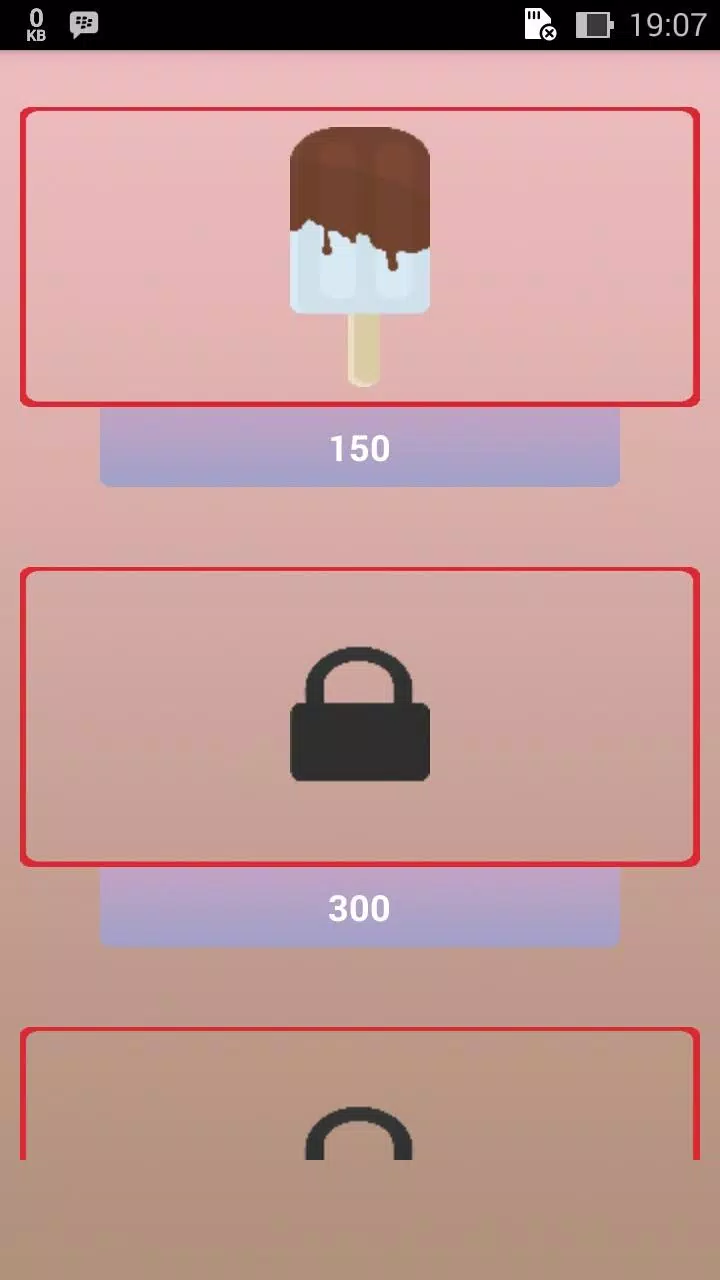Select the chocolate popsicle card

360,256
